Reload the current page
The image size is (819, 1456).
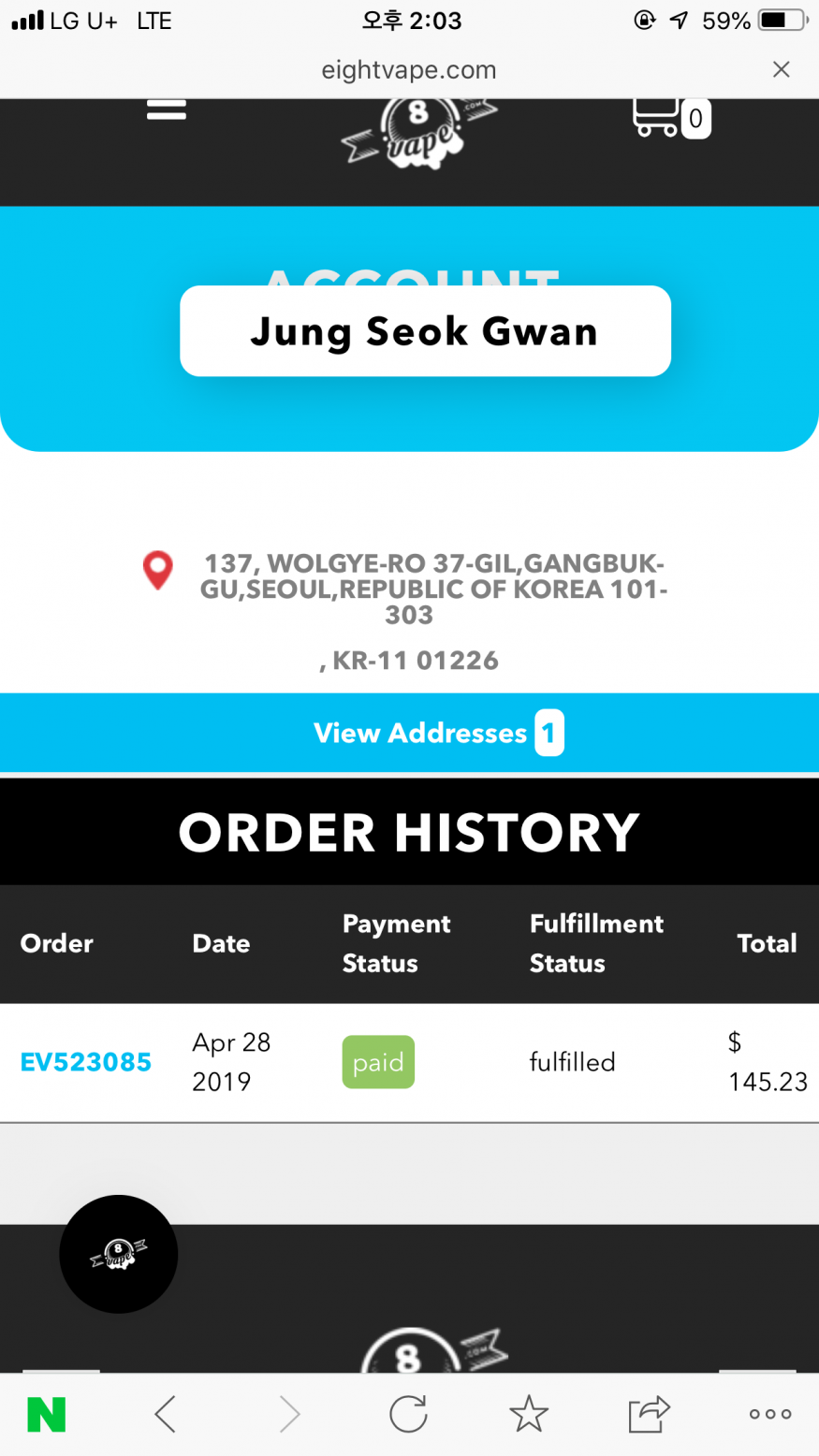point(409,1414)
